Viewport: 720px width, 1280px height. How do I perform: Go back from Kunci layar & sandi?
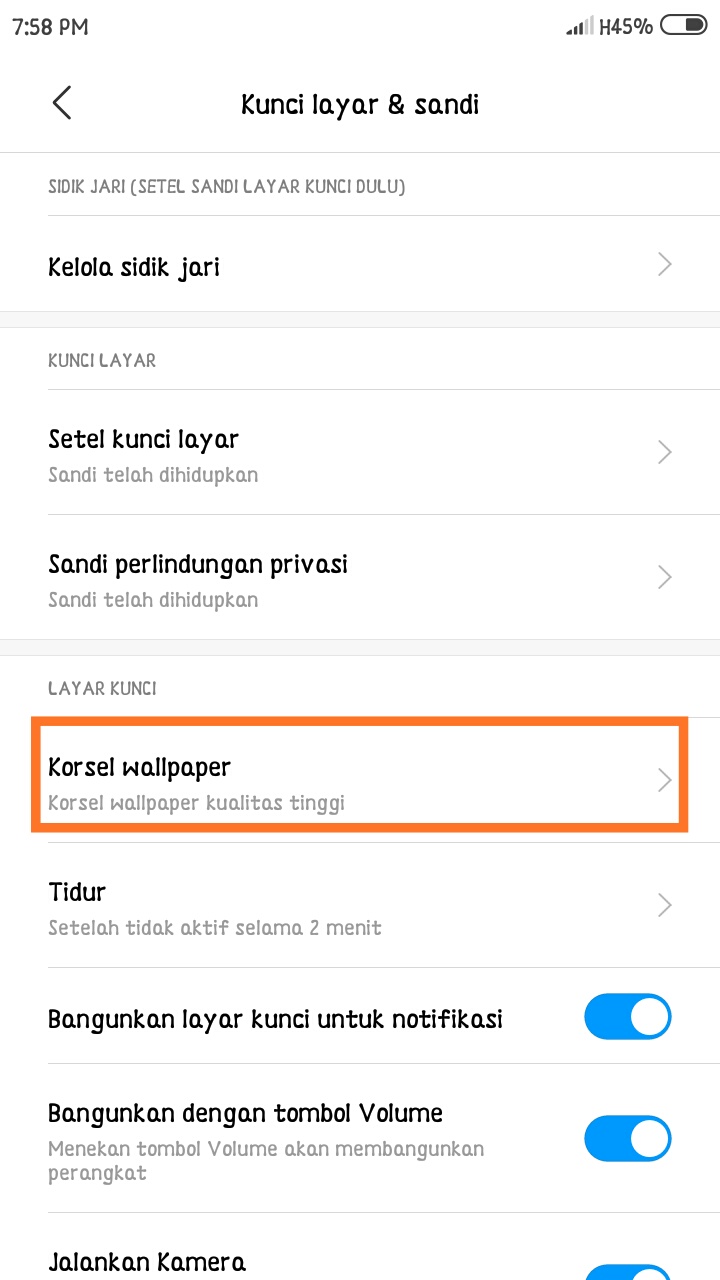62,103
